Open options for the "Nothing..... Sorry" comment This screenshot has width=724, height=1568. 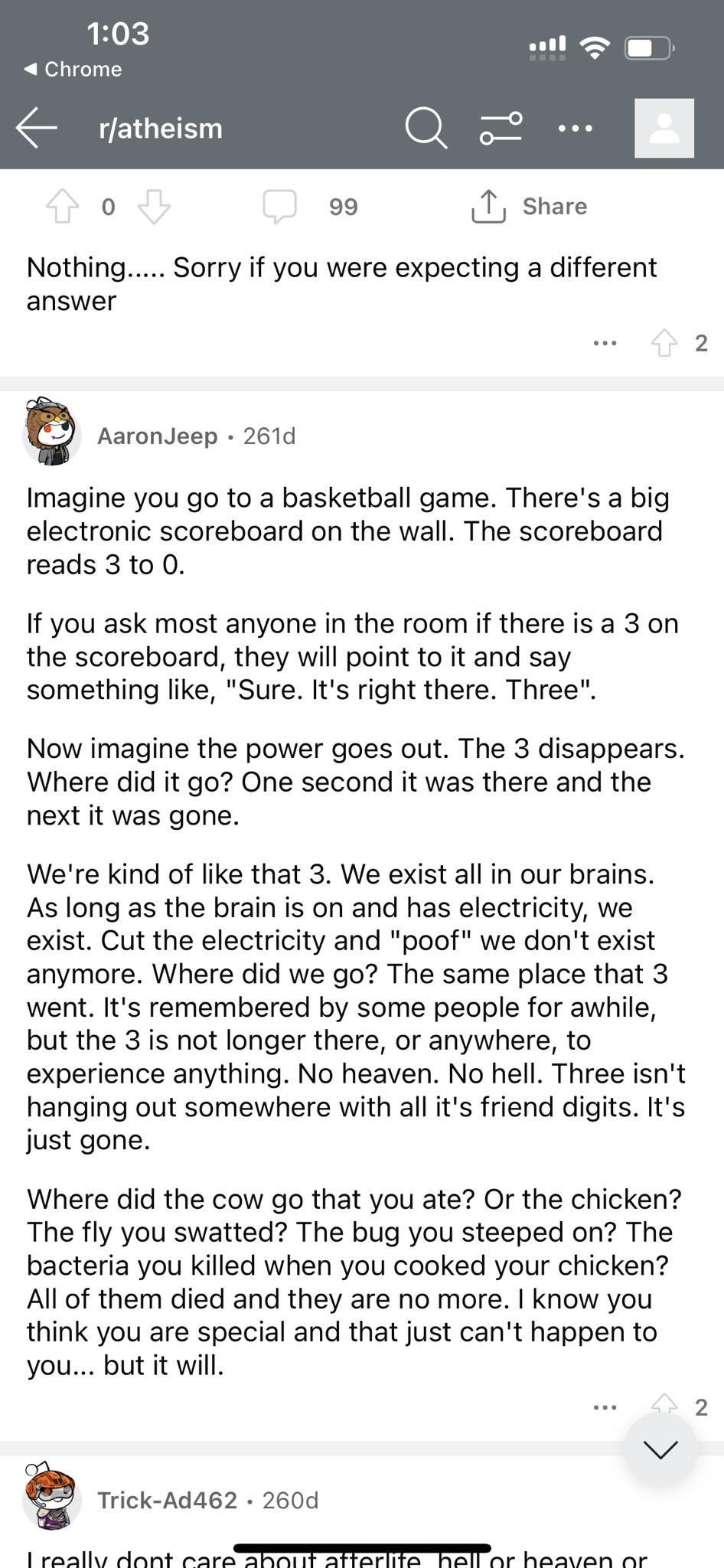[x=605, y=343]
